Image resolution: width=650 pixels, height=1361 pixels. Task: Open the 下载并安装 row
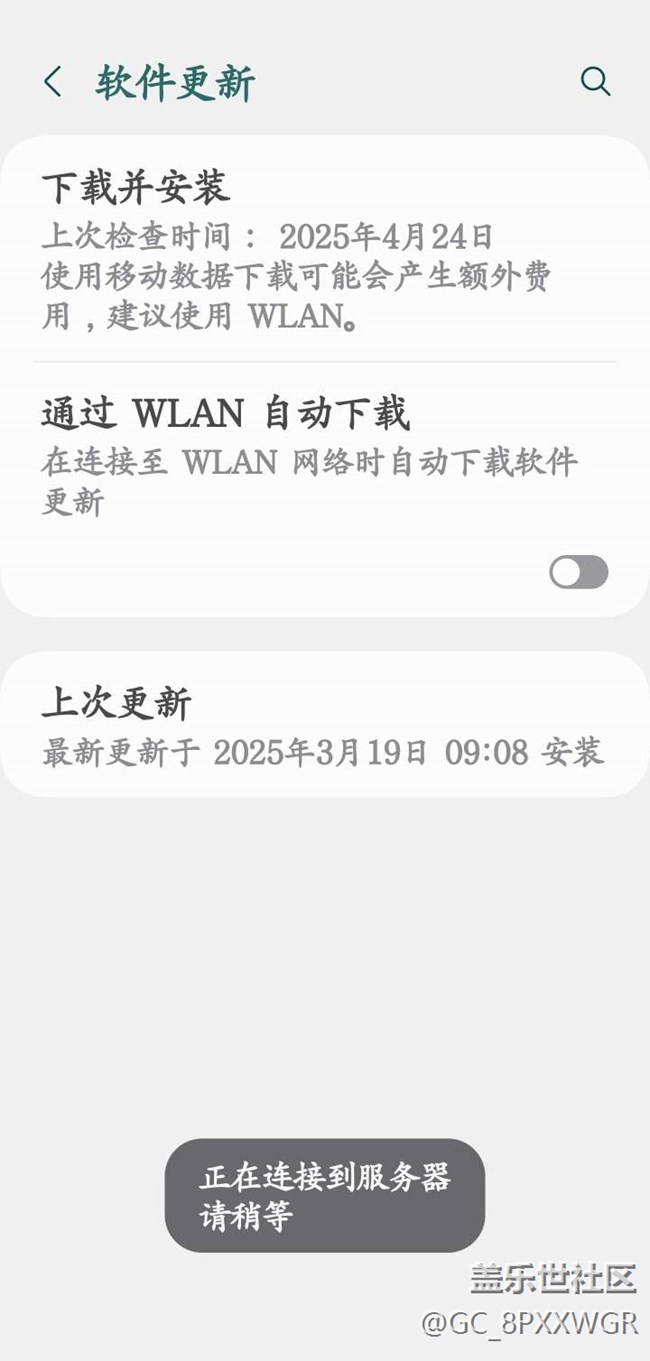300,250
